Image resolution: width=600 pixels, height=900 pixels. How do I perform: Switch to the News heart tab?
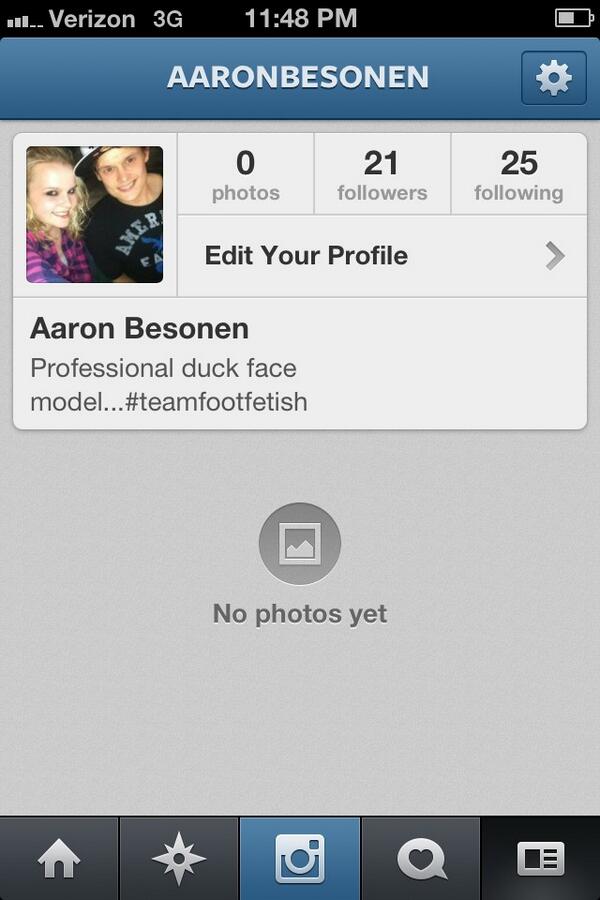coord(421,859)
